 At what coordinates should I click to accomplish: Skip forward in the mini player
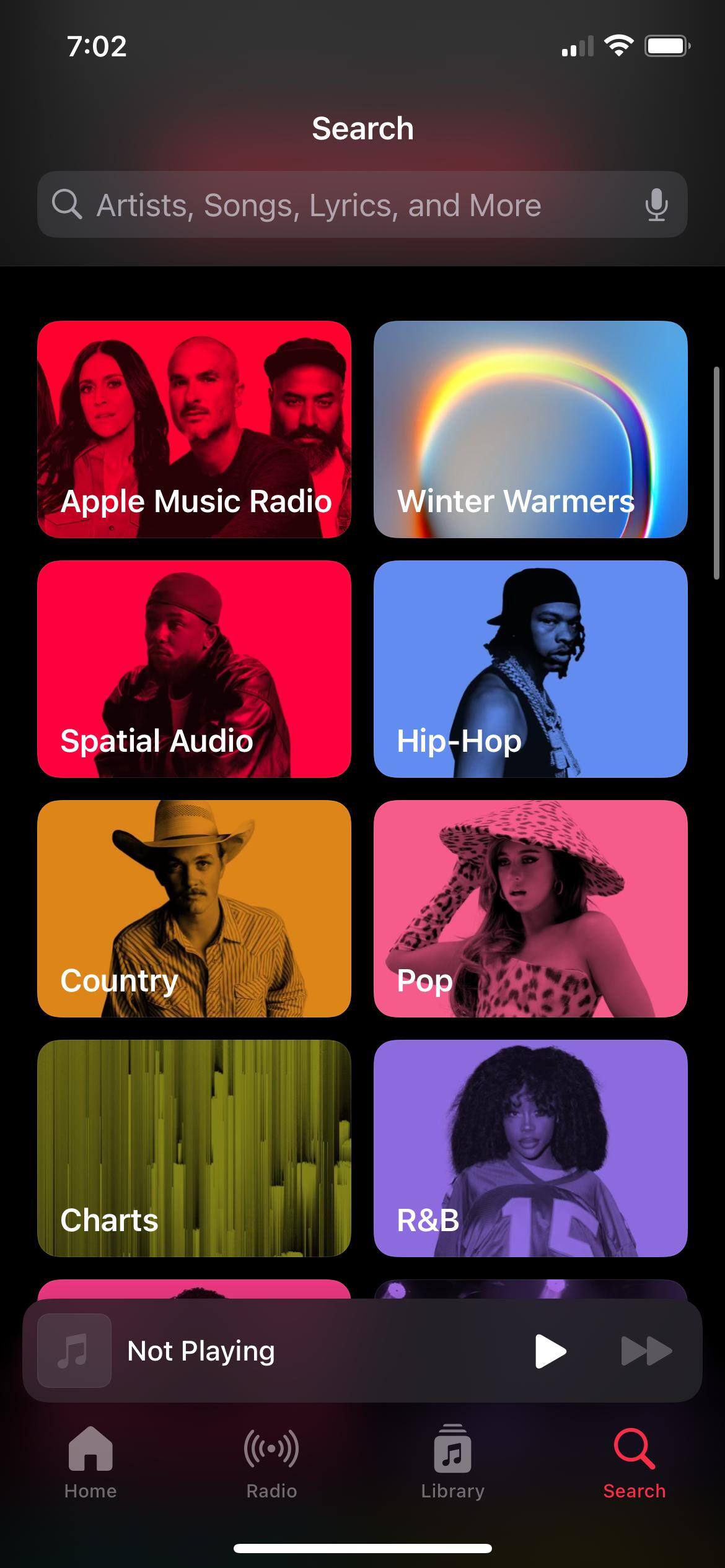[646, 1351]
